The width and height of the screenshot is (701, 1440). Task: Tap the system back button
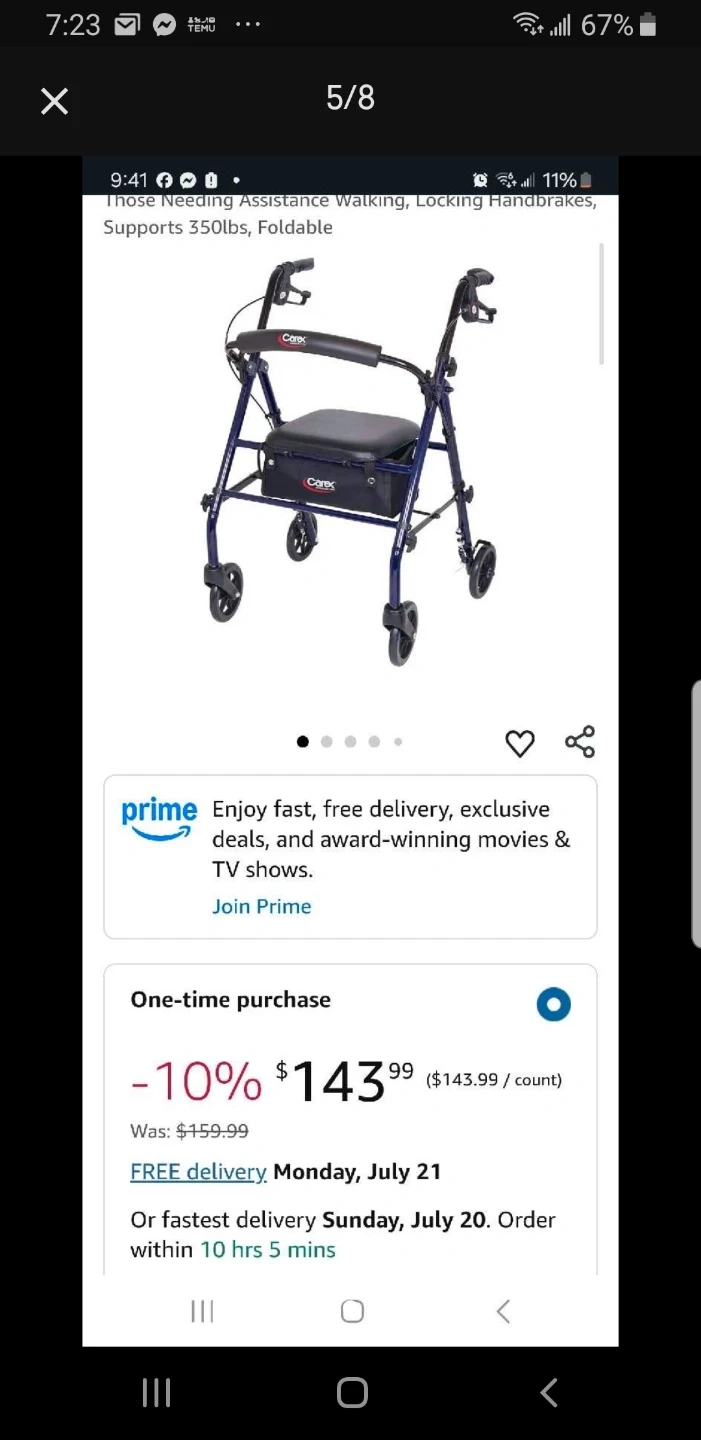pos(548,1392)
